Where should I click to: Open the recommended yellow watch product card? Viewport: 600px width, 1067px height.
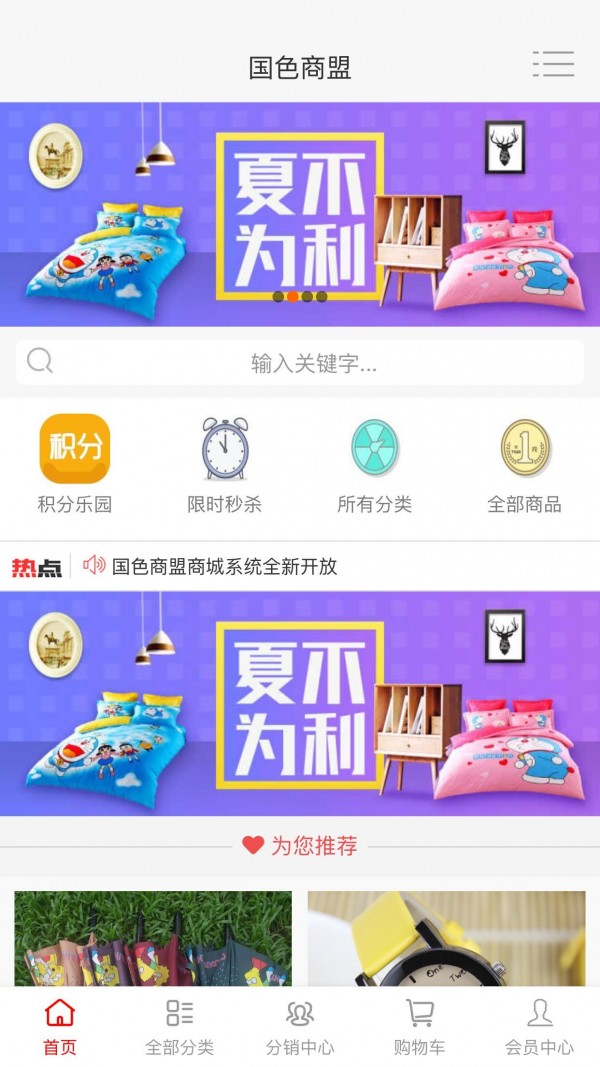click(x=446, y=938)
